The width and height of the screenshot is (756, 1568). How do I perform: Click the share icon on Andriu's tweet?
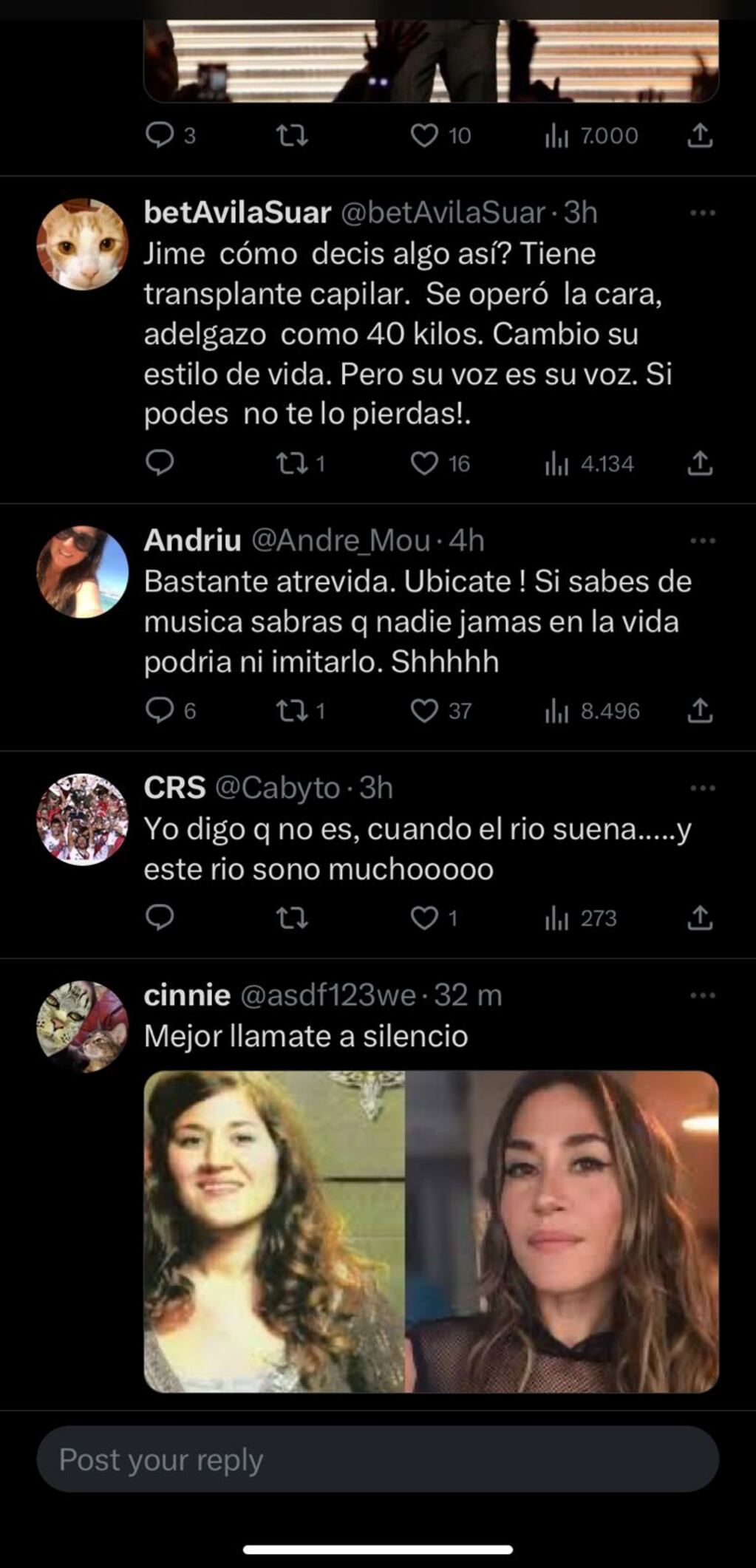[698, 711]
